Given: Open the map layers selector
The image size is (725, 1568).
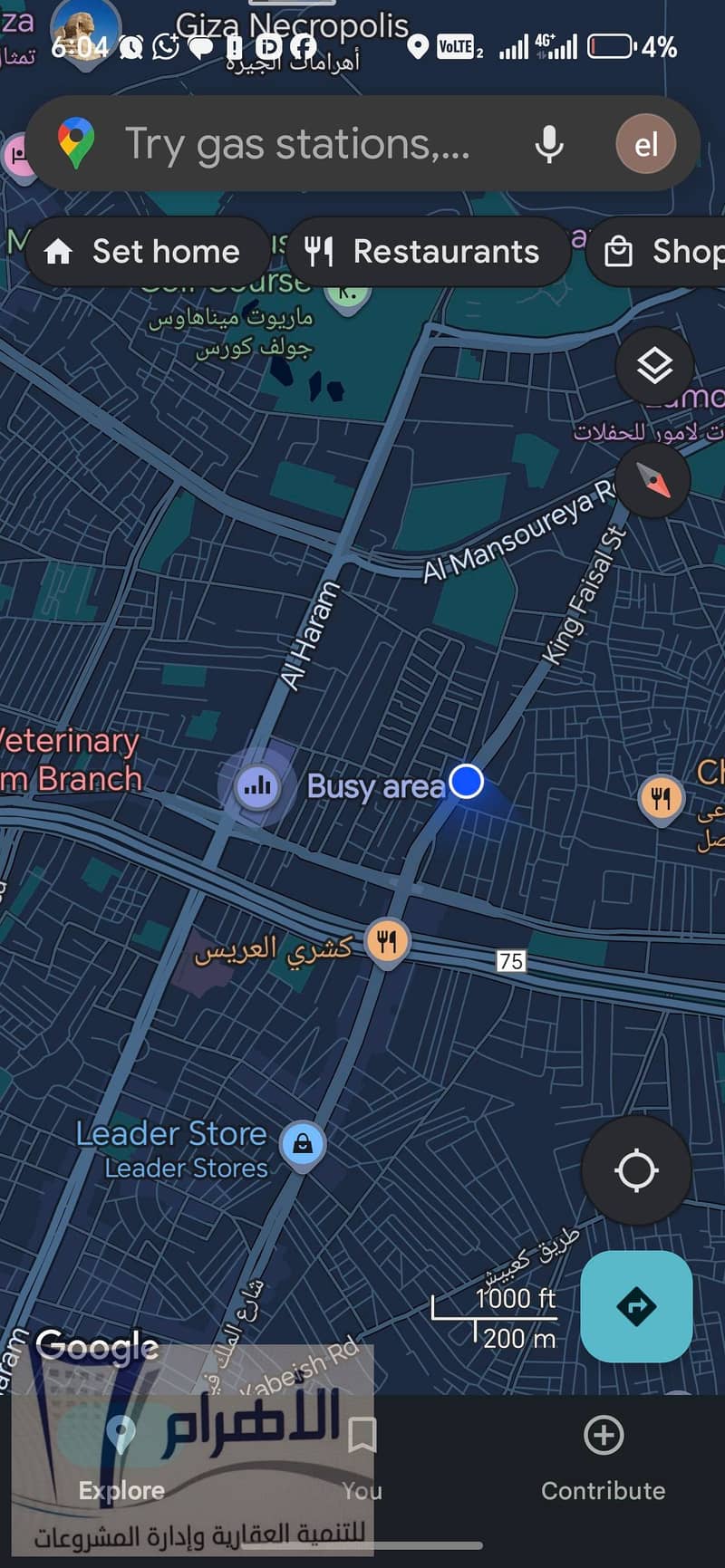Looking at the screenshot, I should [654, 366].
